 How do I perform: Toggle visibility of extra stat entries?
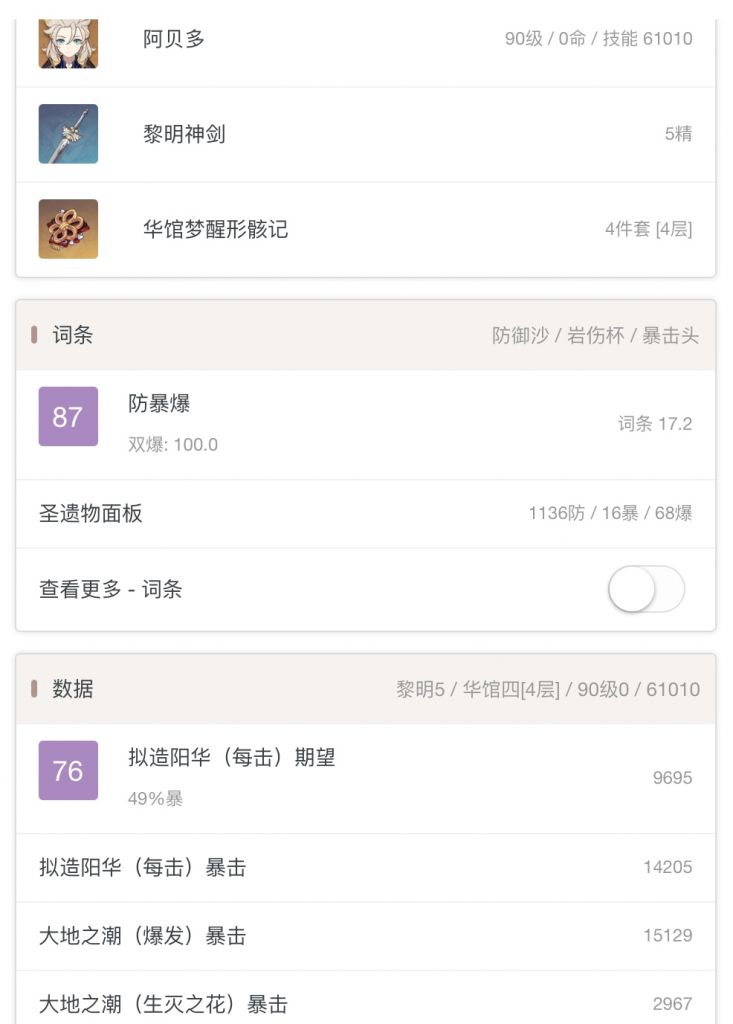pyautogui.click(x=645, y=590)
